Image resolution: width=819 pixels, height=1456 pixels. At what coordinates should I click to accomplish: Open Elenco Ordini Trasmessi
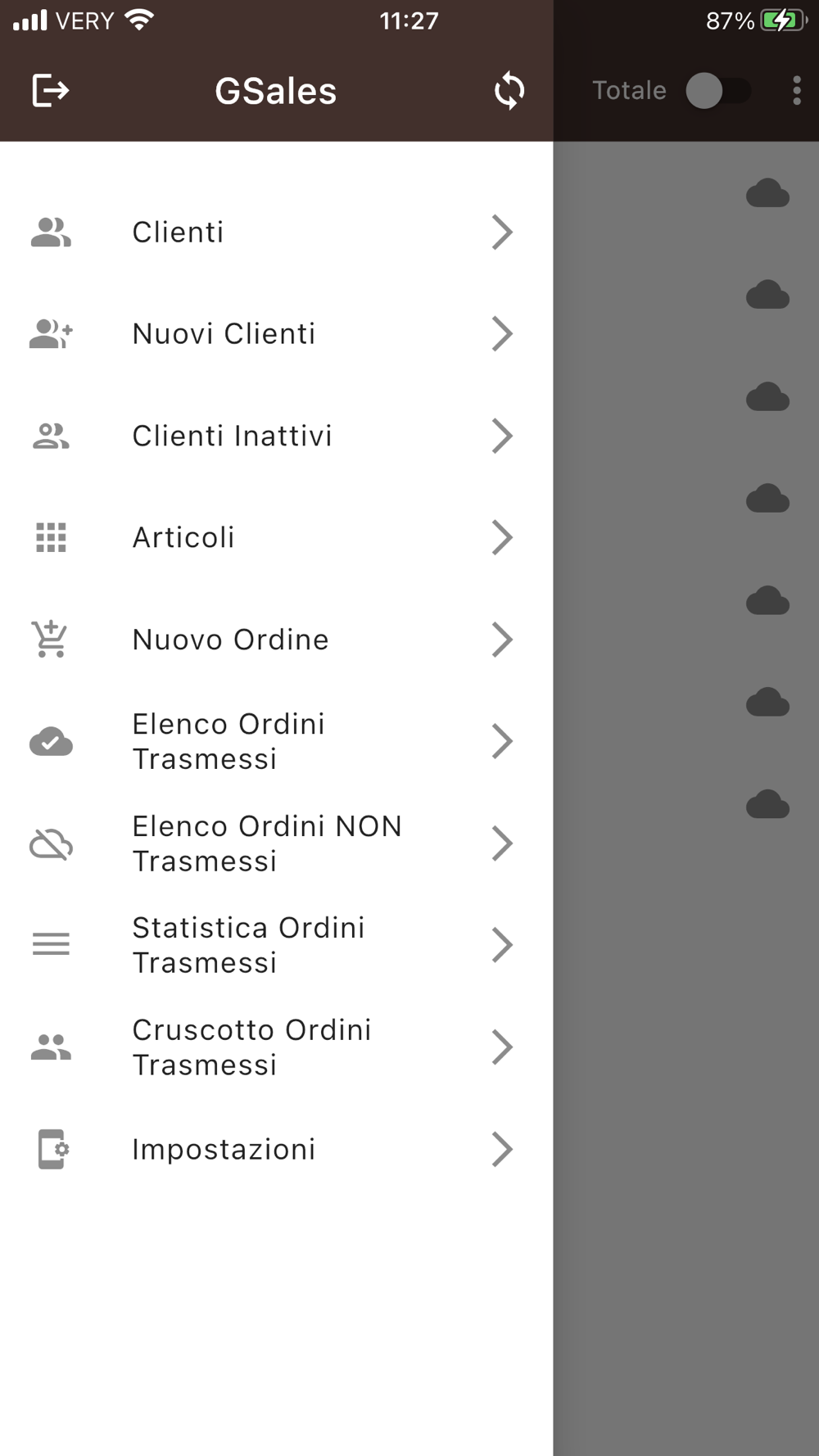click(276, 742)
